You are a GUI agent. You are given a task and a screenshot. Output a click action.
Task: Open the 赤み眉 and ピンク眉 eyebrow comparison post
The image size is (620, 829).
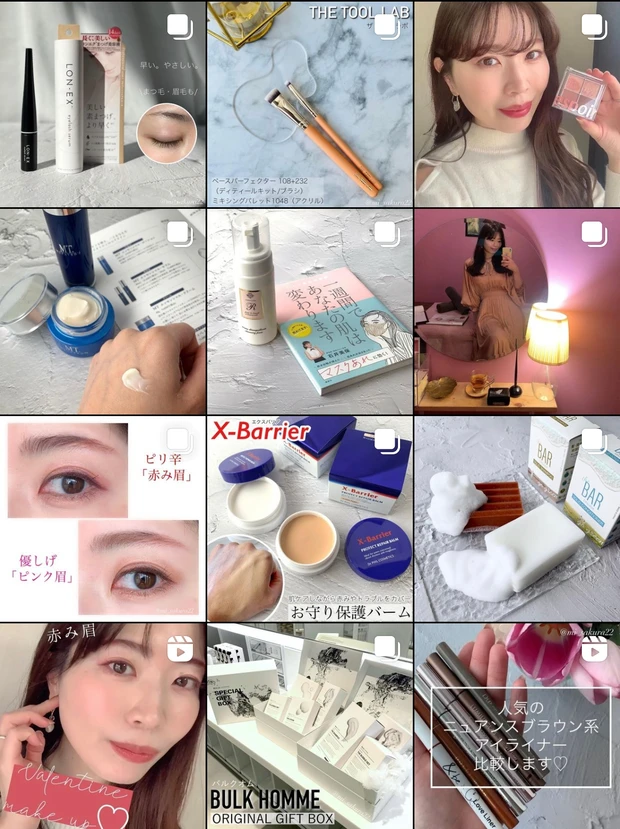(x=102, y=518)
